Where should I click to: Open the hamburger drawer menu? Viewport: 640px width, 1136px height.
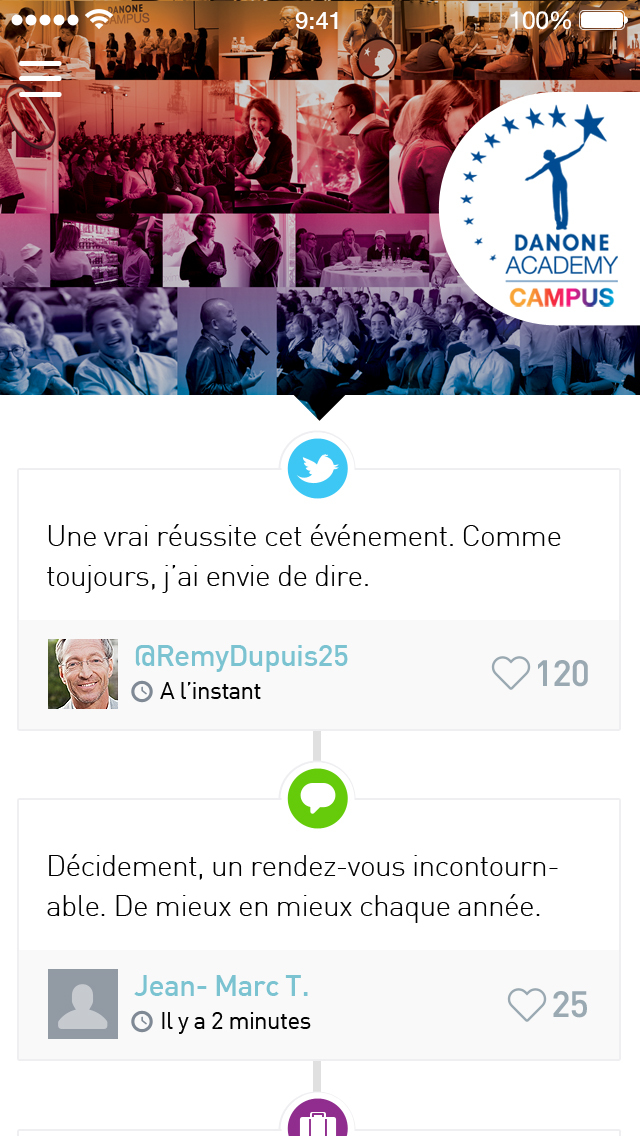coord(40,78)
